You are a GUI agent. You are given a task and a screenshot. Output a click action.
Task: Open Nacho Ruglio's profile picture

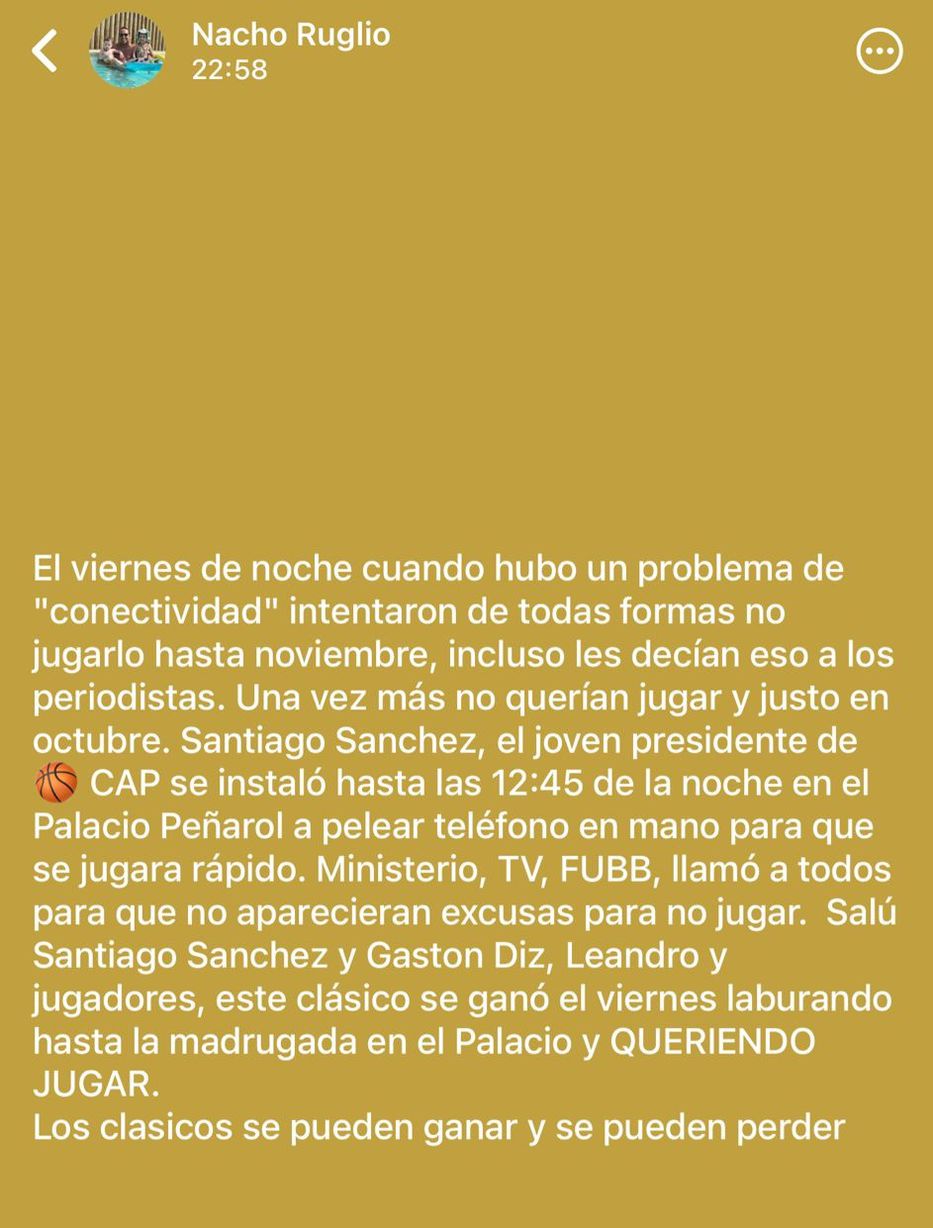pyautogui.click(x=127, y=51)
